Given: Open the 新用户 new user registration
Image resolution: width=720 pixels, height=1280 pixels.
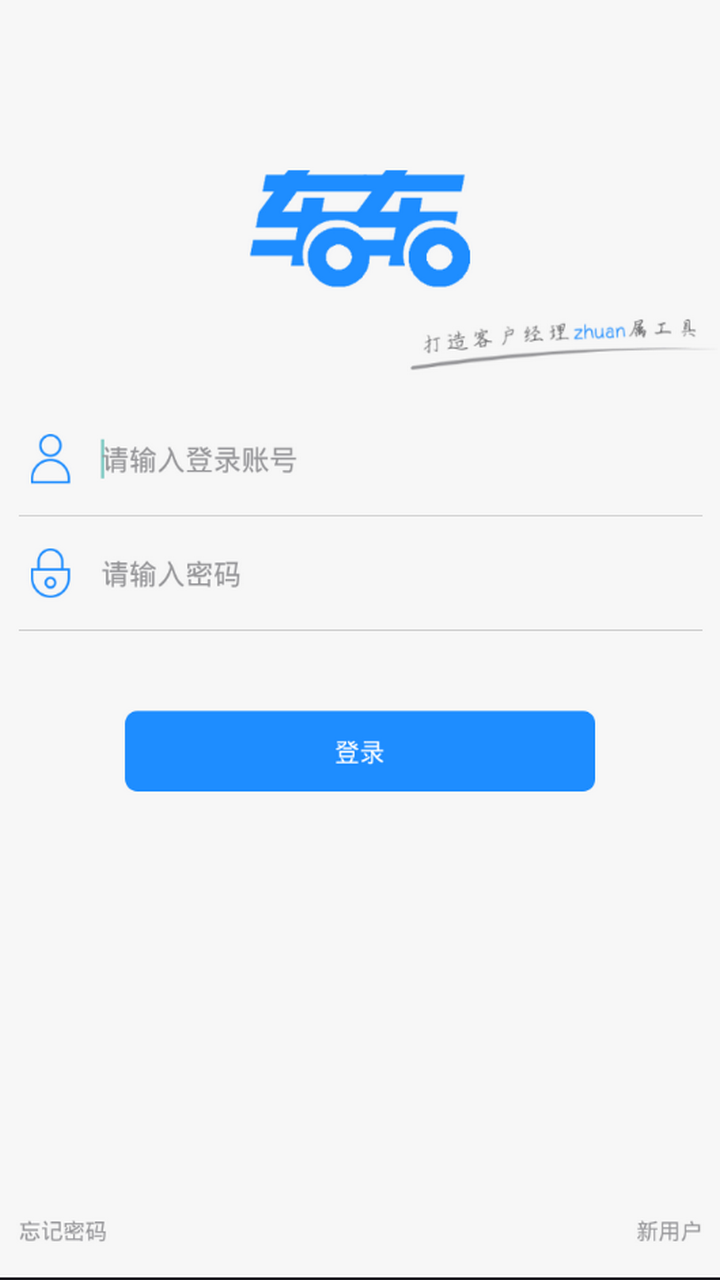Looking at the screenshot, I should coord(666,1231).
